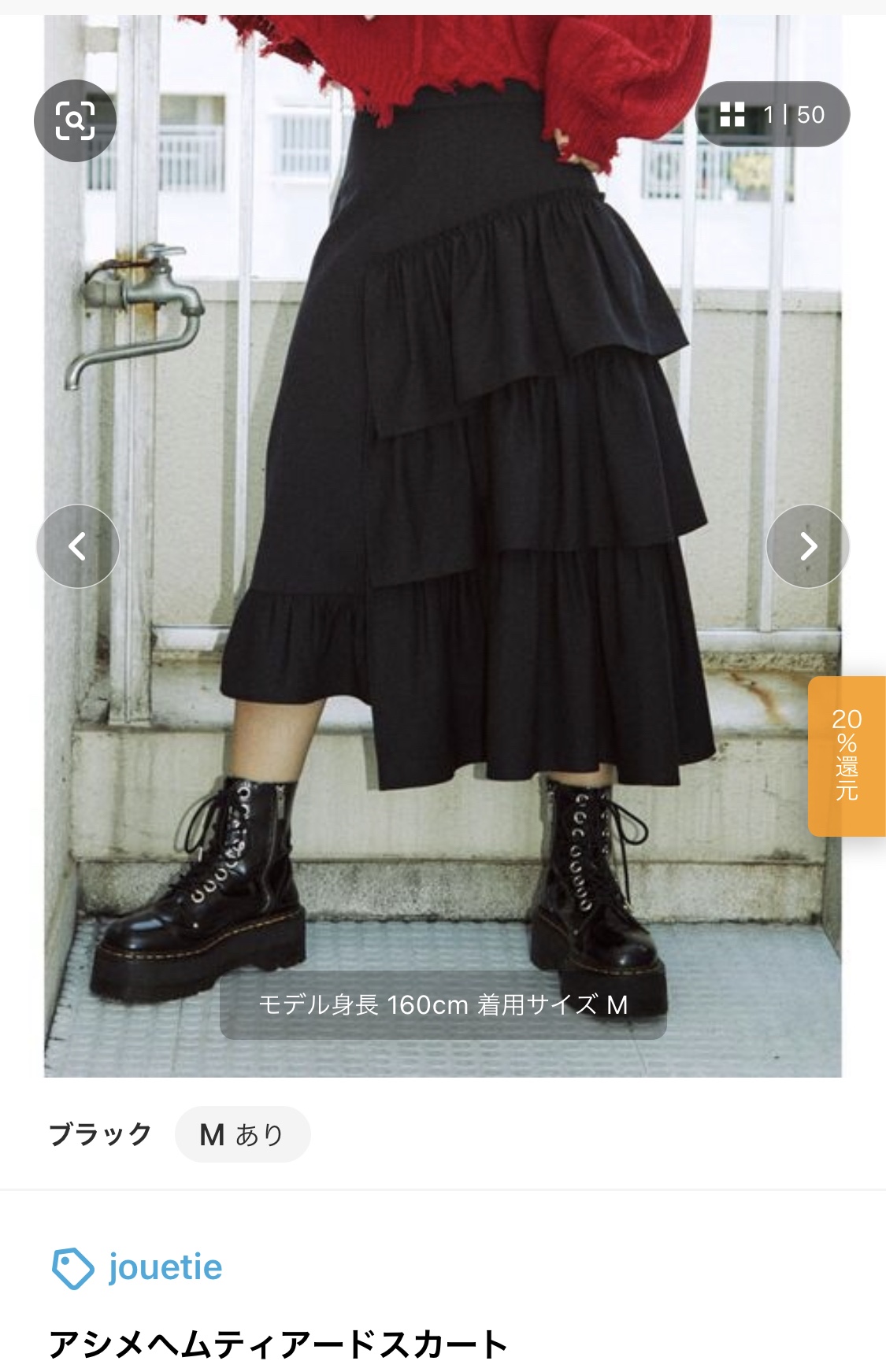Open the 20%還元 side banner
Image resolution: width=886 pixels, height=1372 pixels.
click(847, 756)
